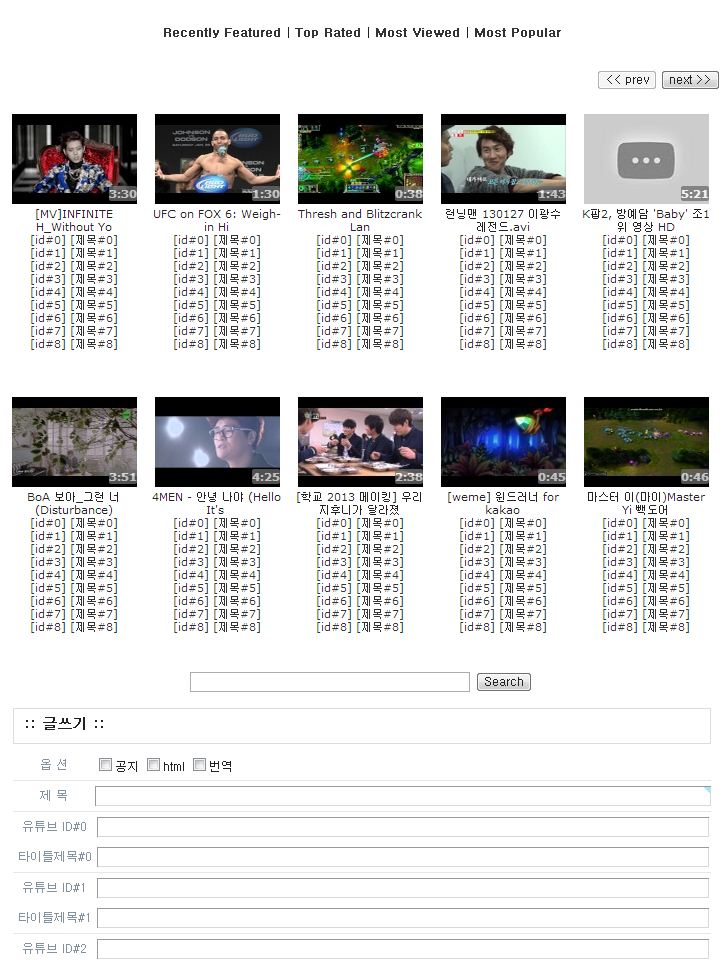The height and width of the screenshot is (966, 724).
Task: Play BoA Disturbance video
Action: pos(74,442)
